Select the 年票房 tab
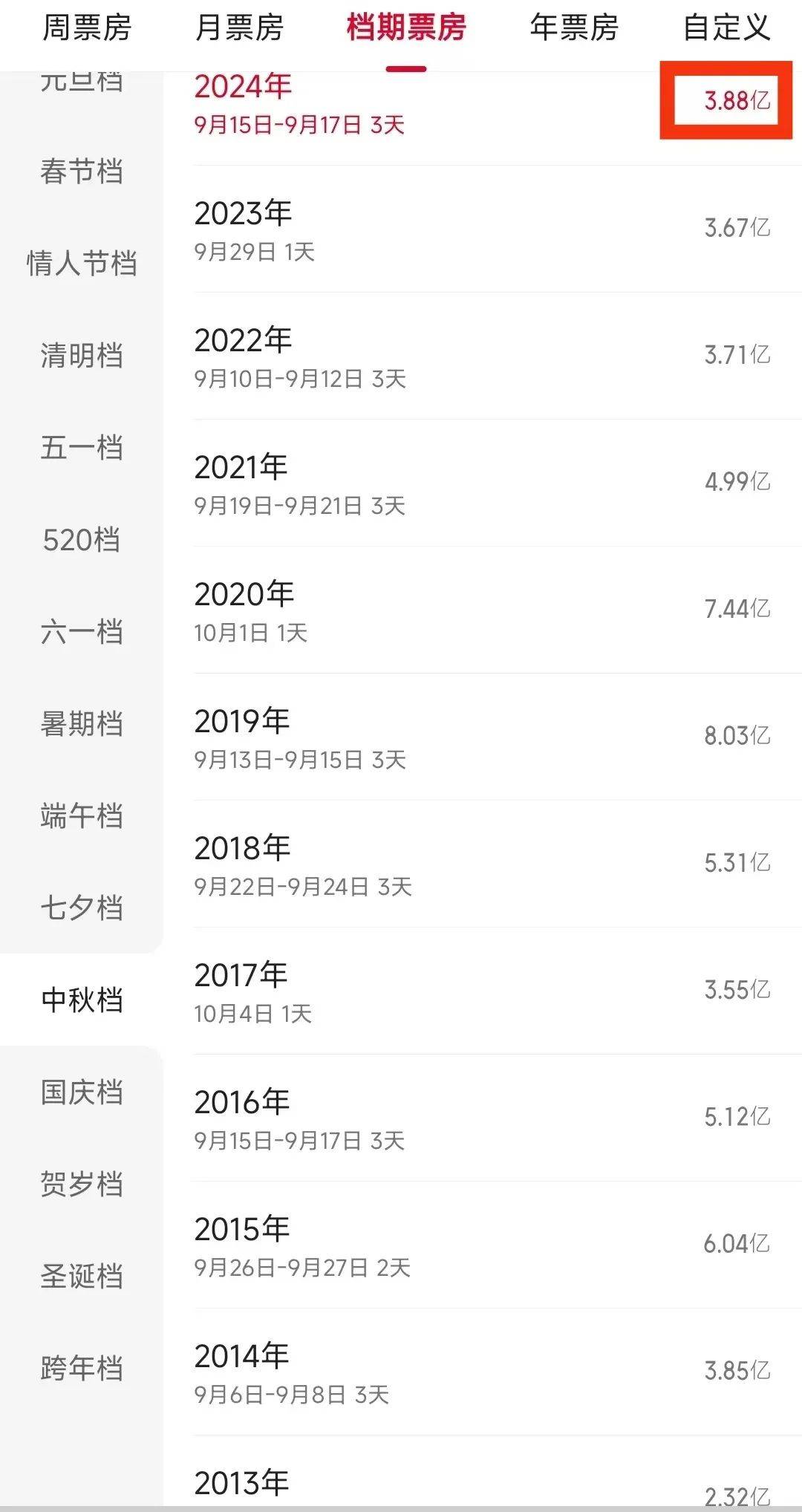 pos(574,28)
